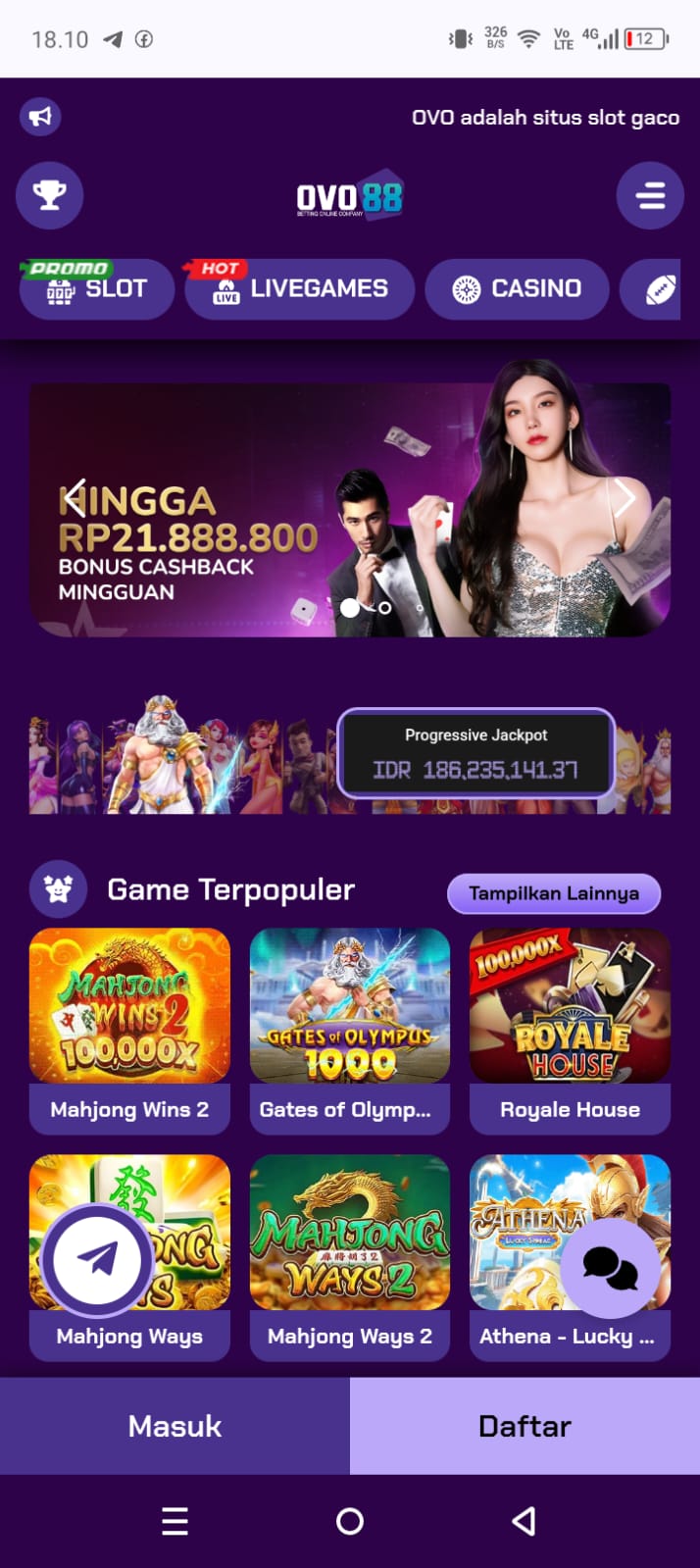Viewport: 700px width, 1568px height.
Task: Switch to the LIVEGAMES category
Action: click(x=299, y=289)
